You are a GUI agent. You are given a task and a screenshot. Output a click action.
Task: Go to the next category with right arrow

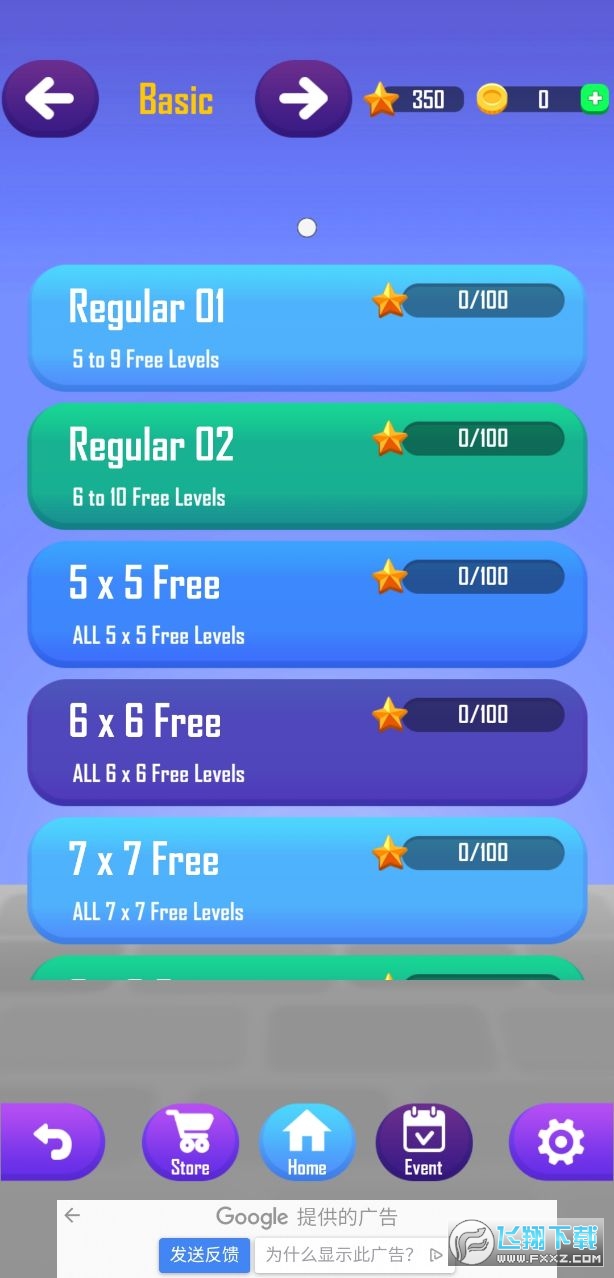[x=303, y=99]
